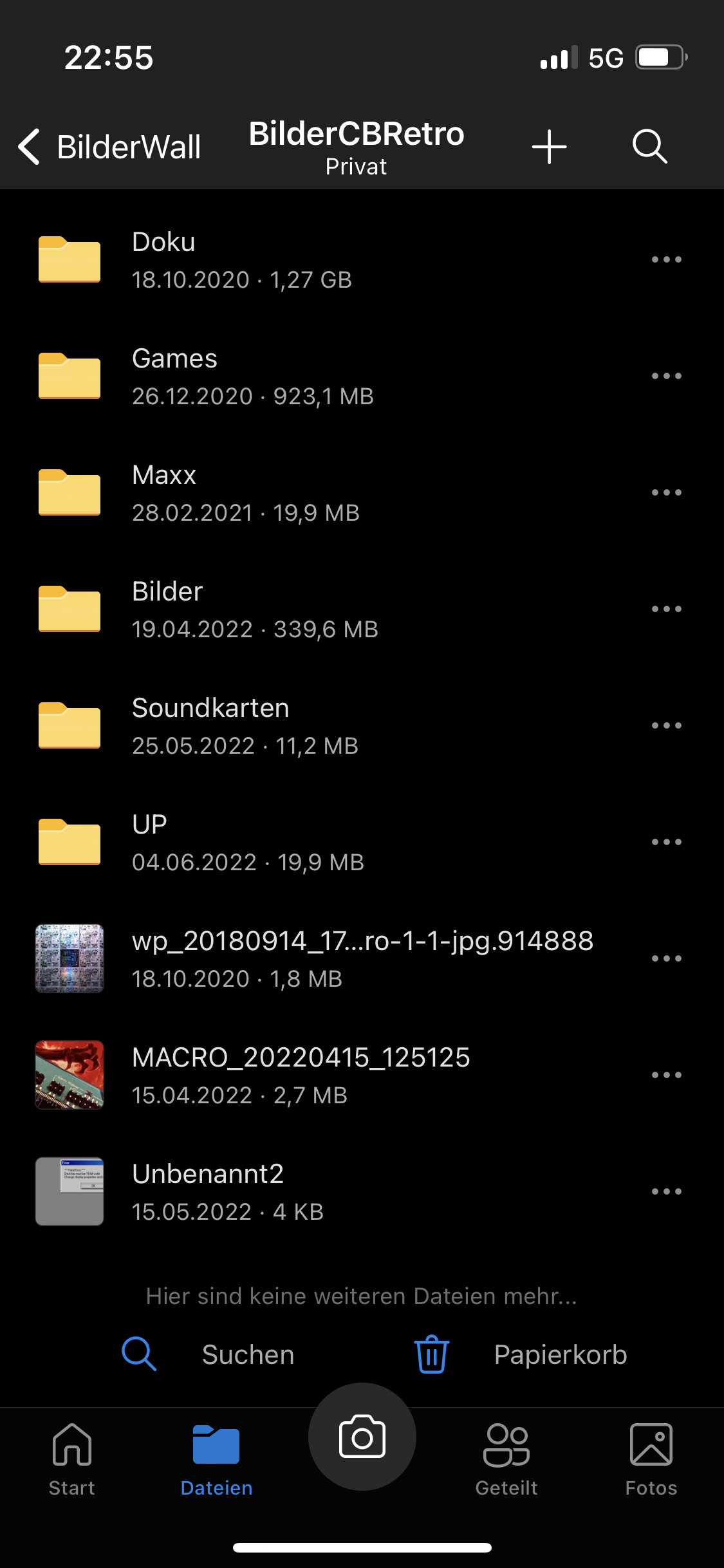
Task: Launch the camera scan button
Action: coord(362,1437)
